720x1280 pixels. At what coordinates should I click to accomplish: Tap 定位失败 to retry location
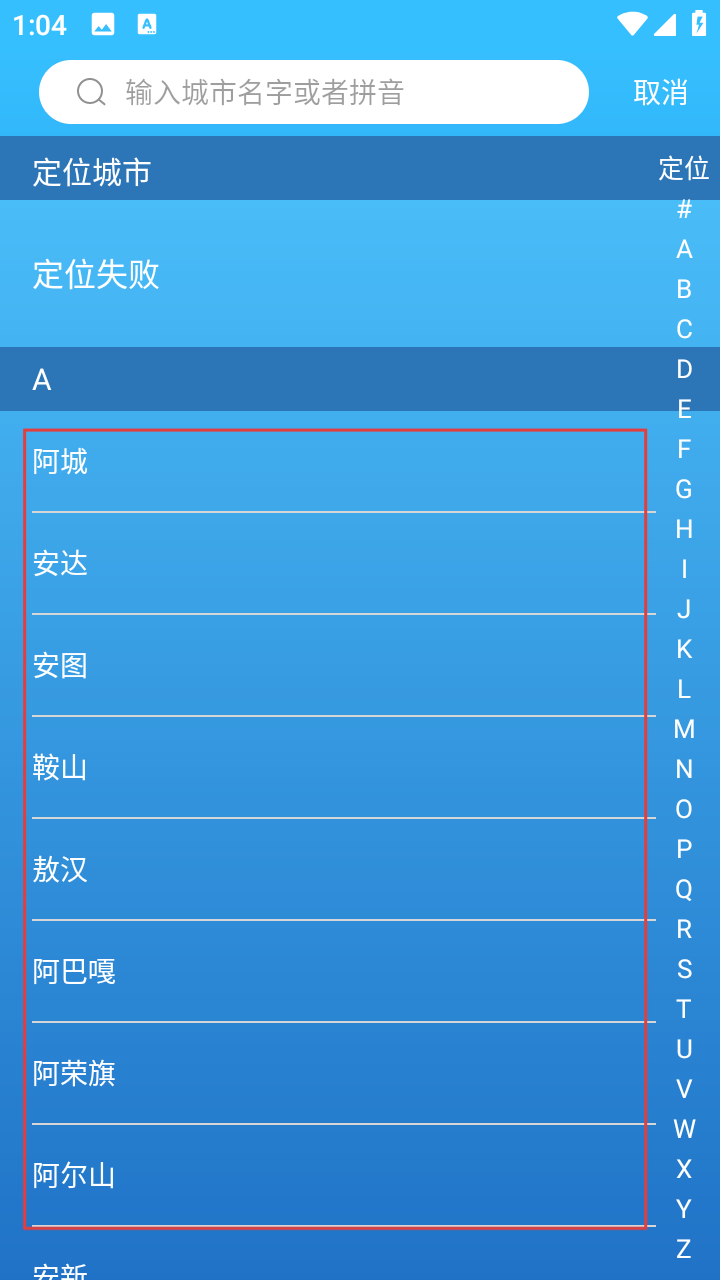point(96,274)
